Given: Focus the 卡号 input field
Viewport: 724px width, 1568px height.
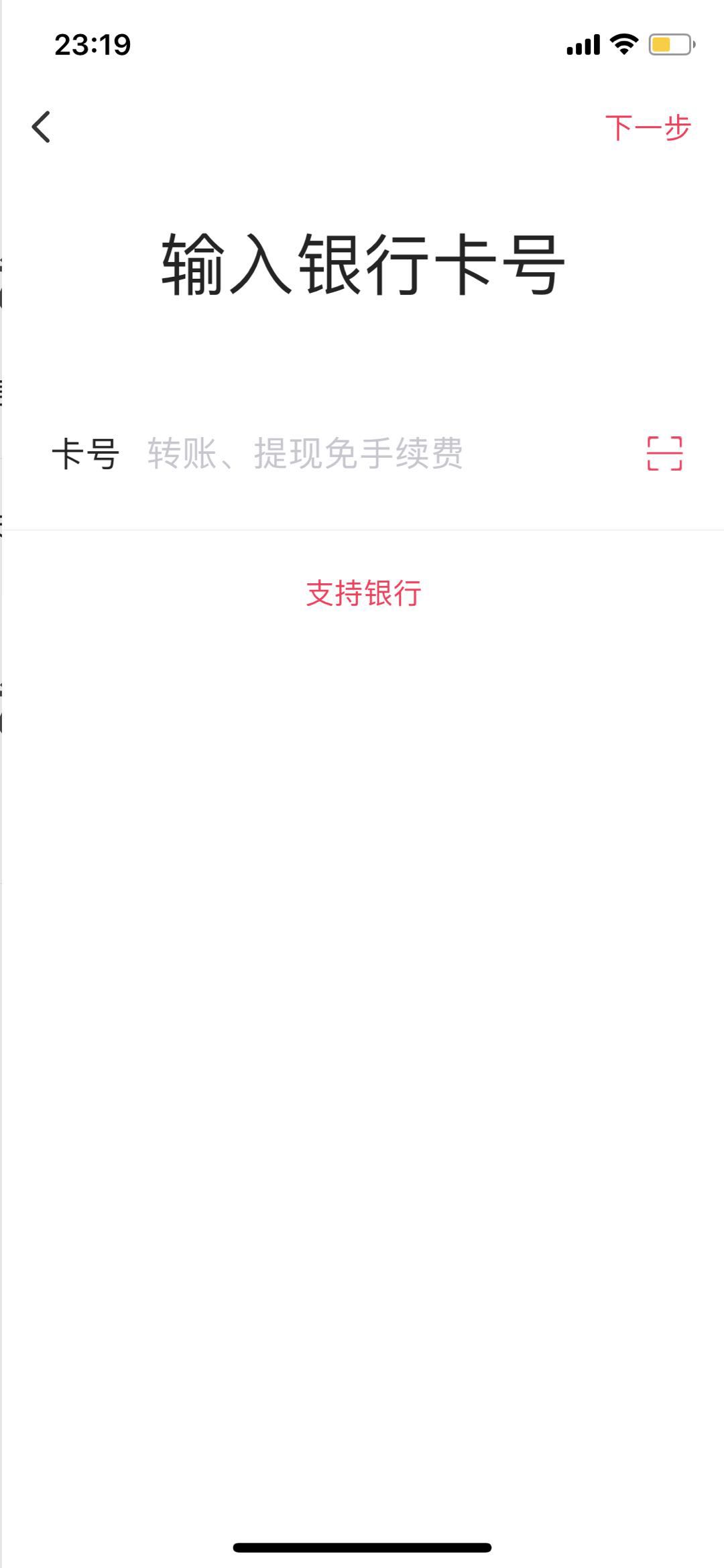Looking at the screenshot, I should [375, 454].
